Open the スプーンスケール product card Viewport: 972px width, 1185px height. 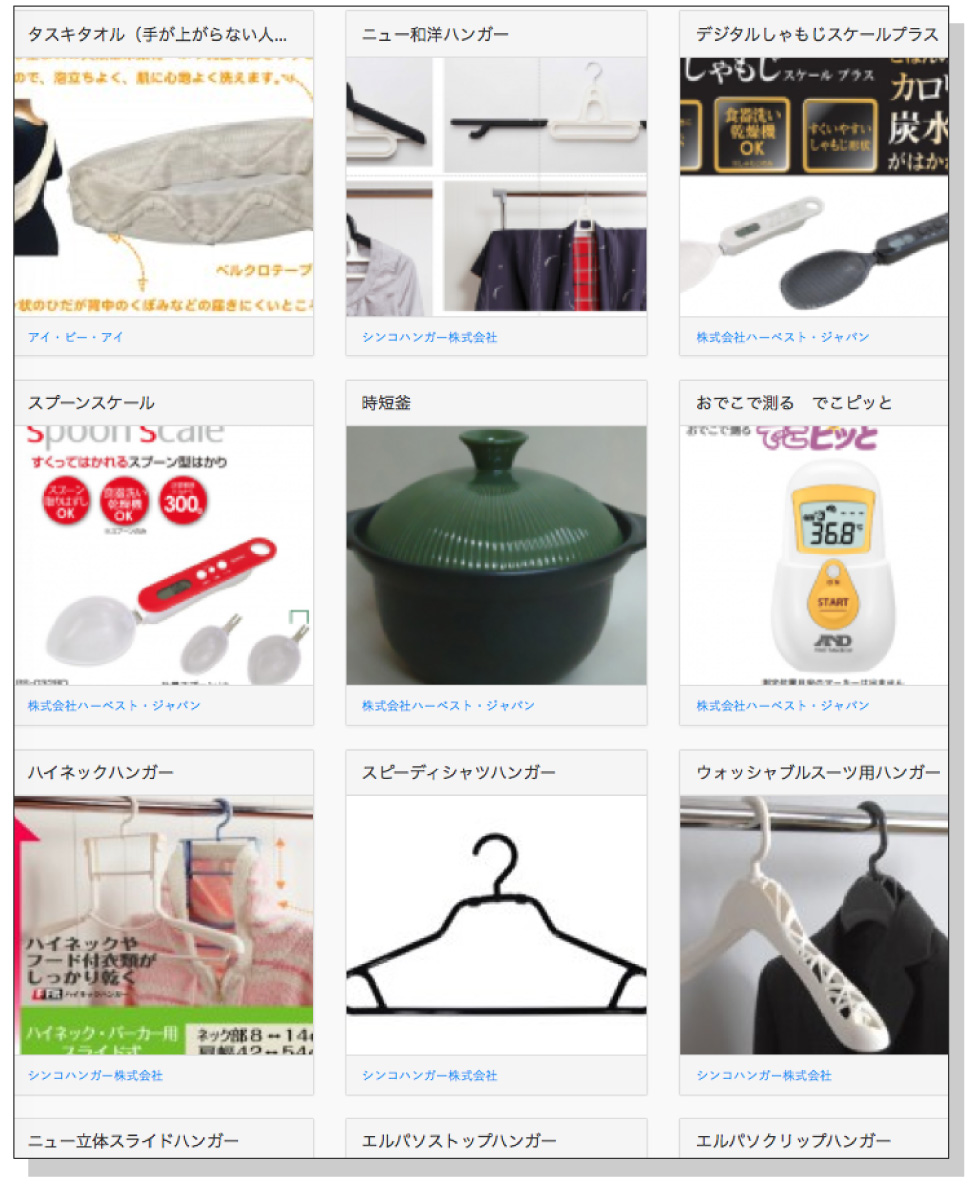(x=163, y=555)
